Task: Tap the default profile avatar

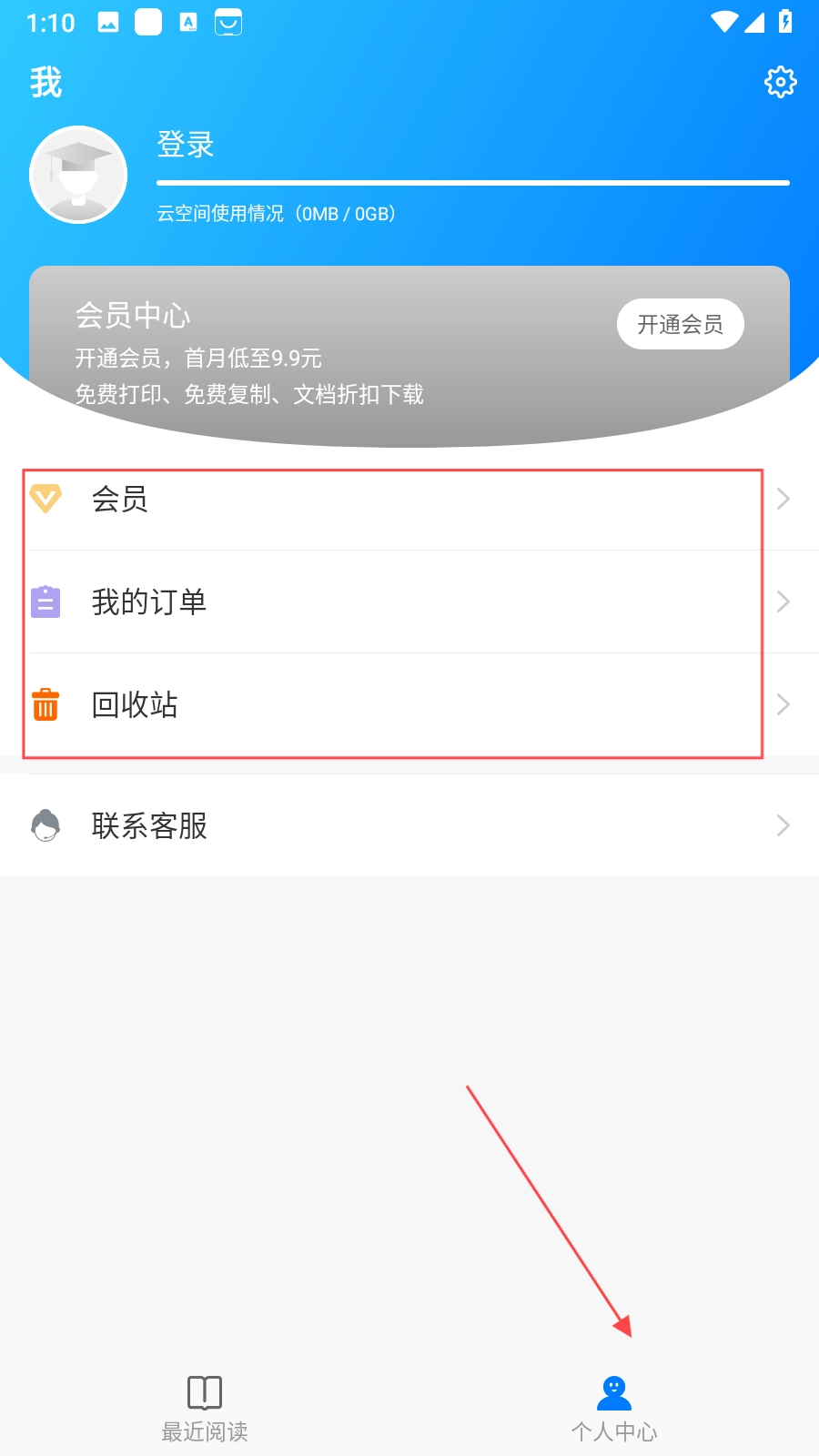Action: click(x=78, y=175)
